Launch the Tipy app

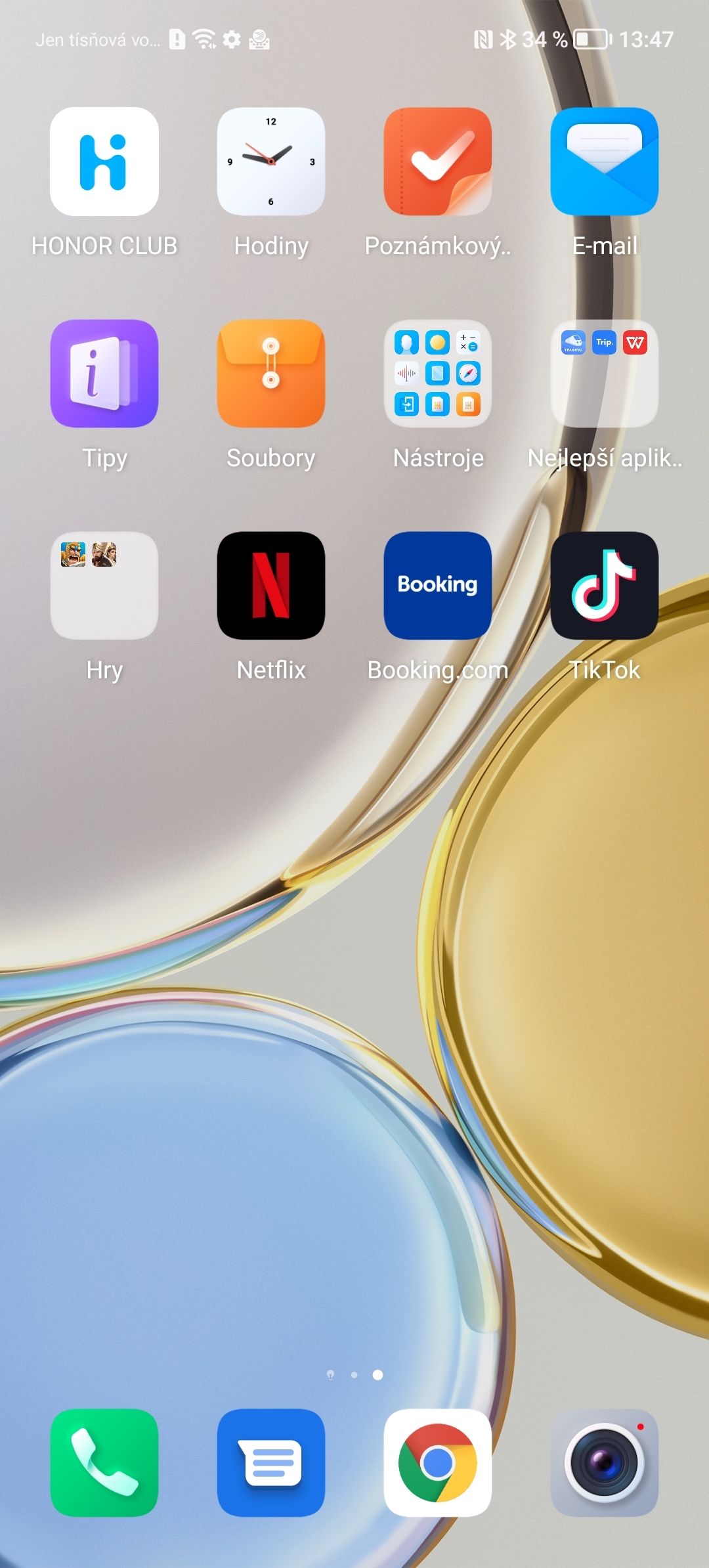click(x=104, y=374)
